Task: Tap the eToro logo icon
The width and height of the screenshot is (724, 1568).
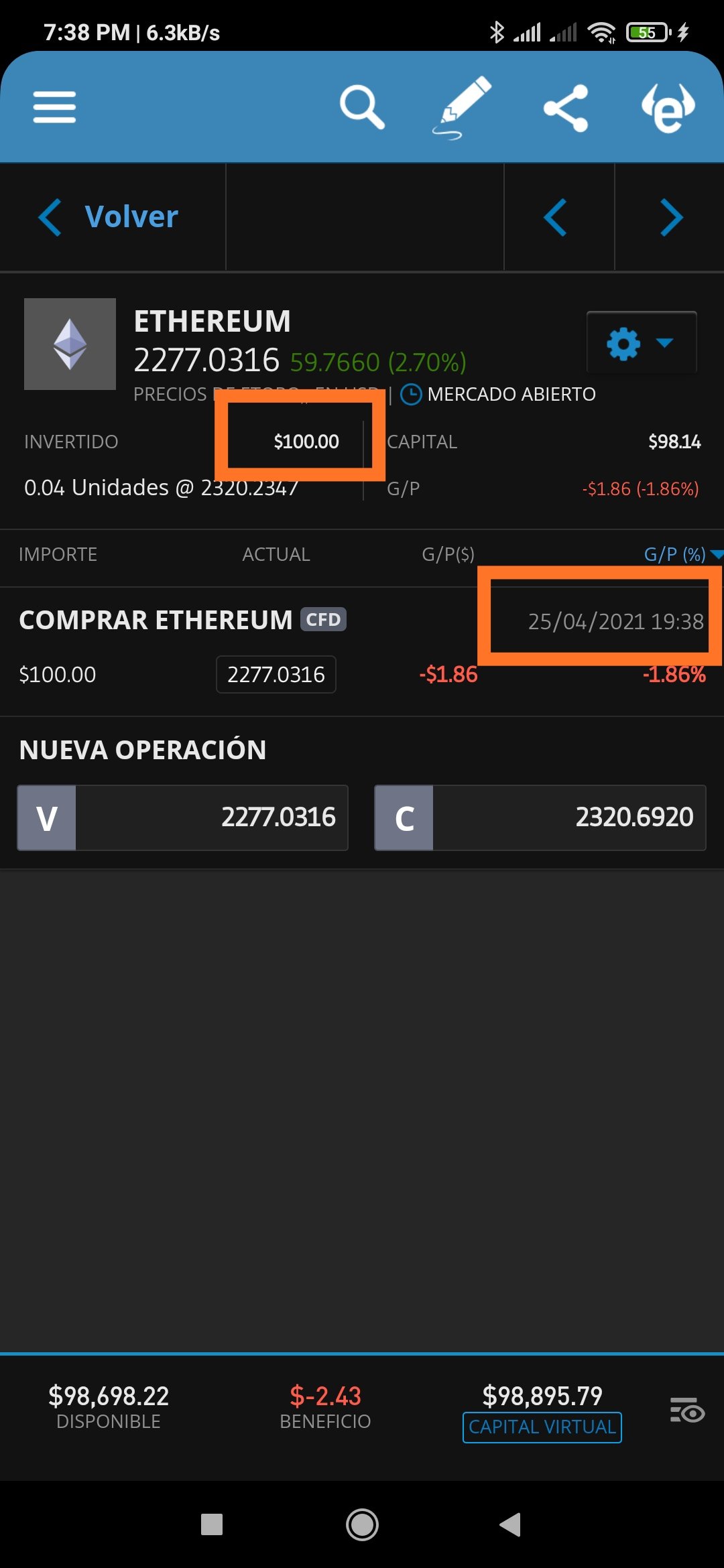Action: pos(668,107)
